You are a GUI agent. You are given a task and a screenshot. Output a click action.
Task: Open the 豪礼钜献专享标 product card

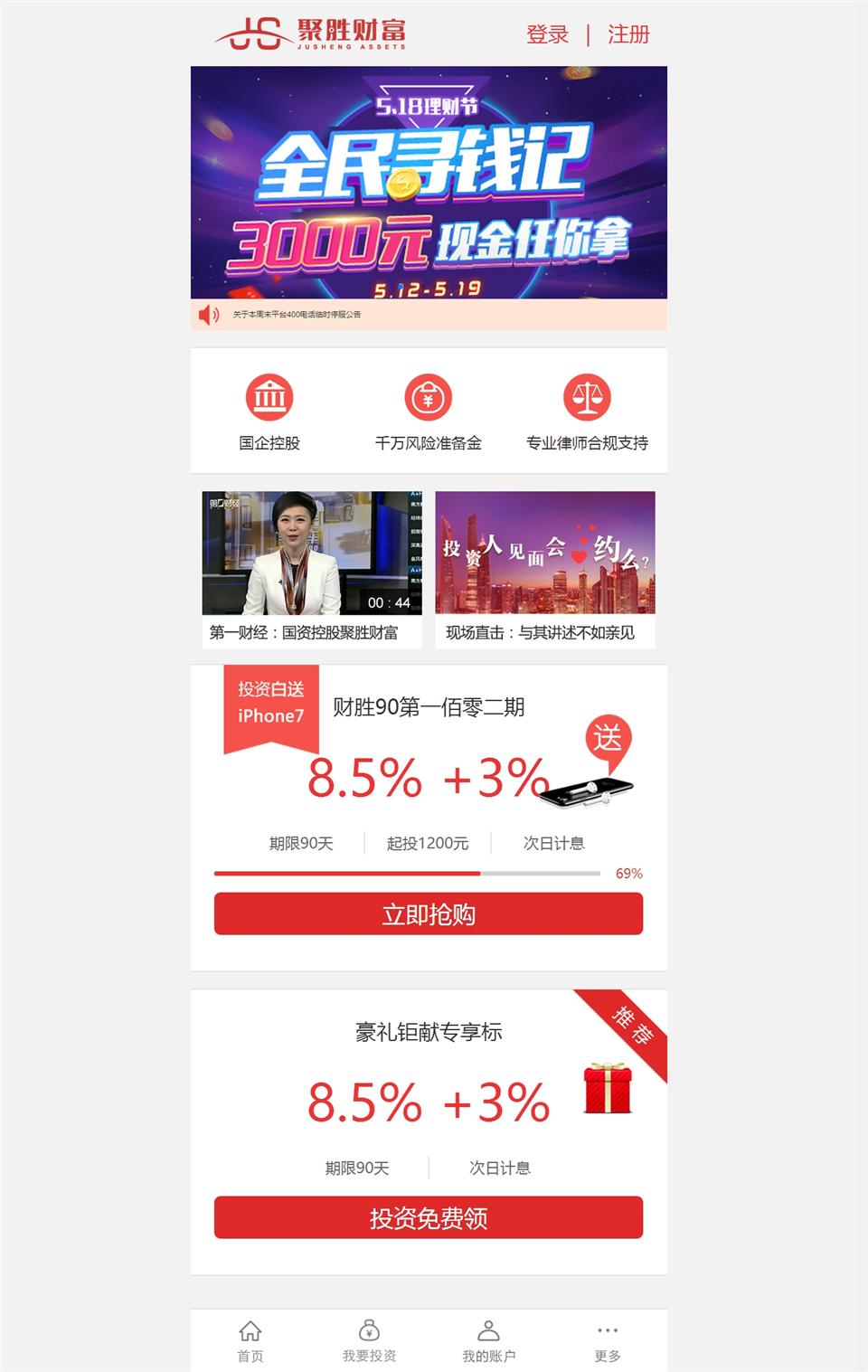[429, 1032]
